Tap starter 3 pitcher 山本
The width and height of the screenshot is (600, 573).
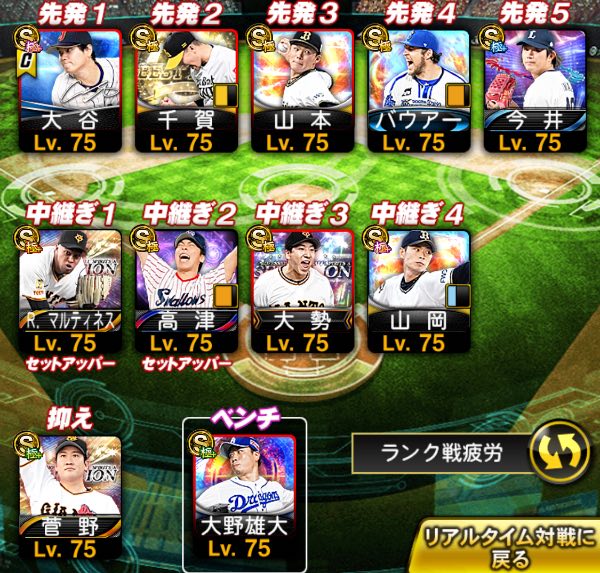[302, 90]
